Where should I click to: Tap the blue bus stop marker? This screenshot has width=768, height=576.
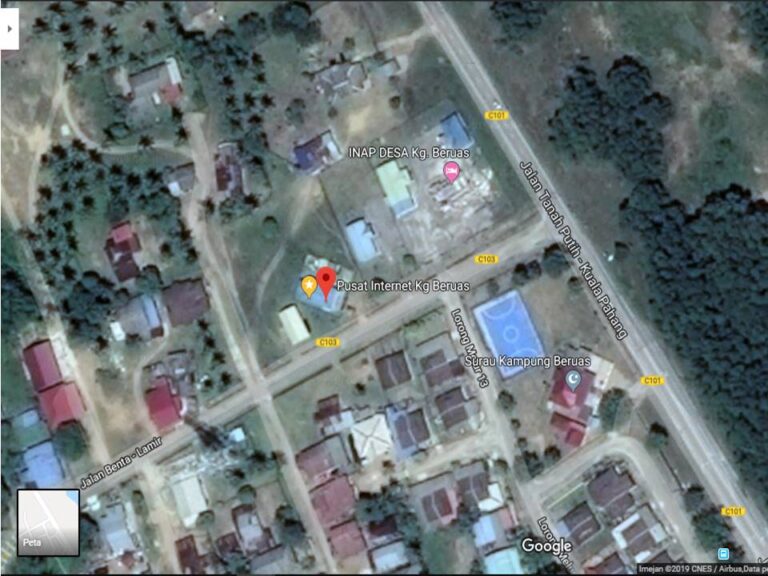tap(723, 554)
